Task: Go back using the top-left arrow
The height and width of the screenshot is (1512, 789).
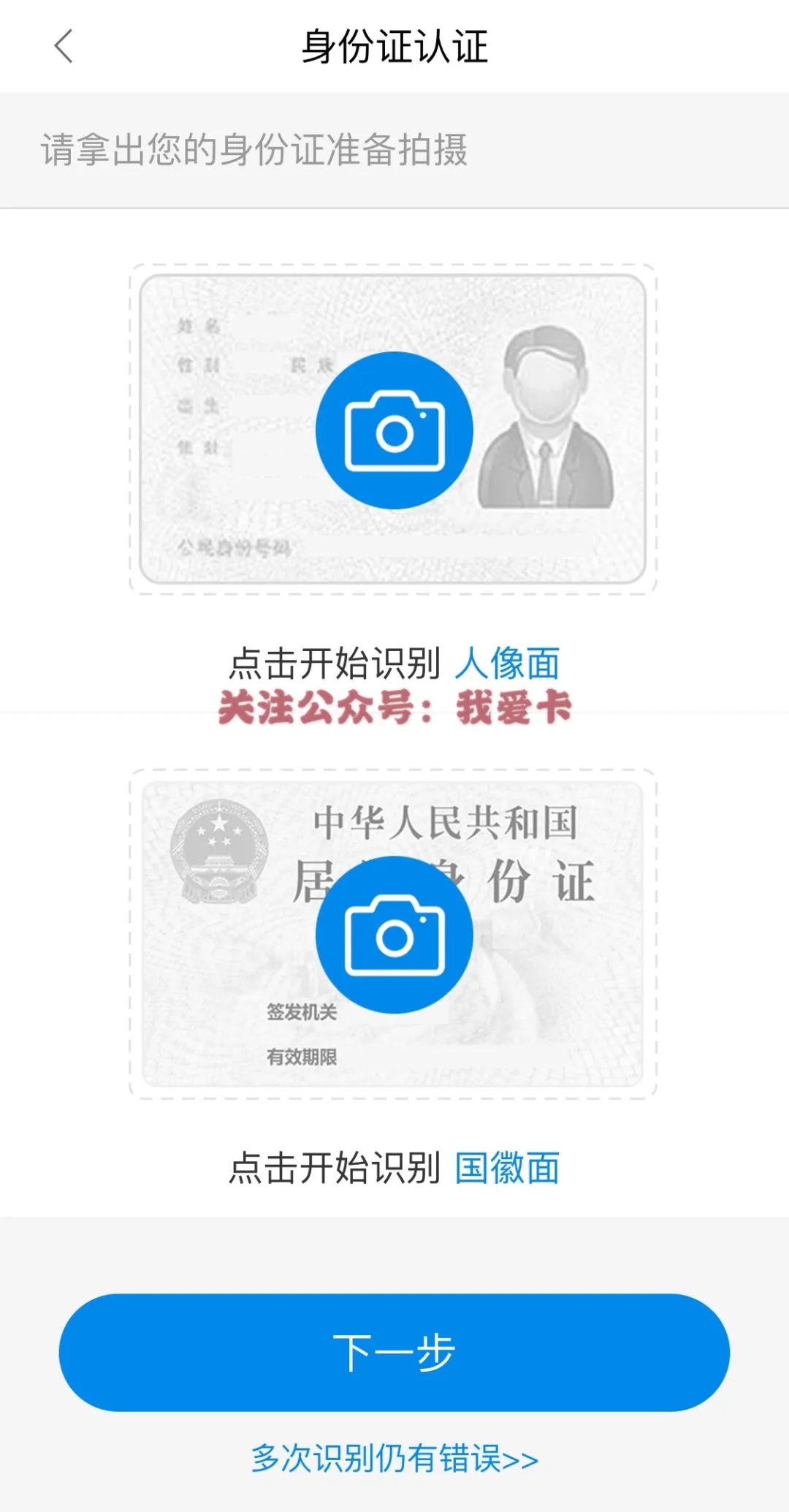Action: [x=64, y=46]
